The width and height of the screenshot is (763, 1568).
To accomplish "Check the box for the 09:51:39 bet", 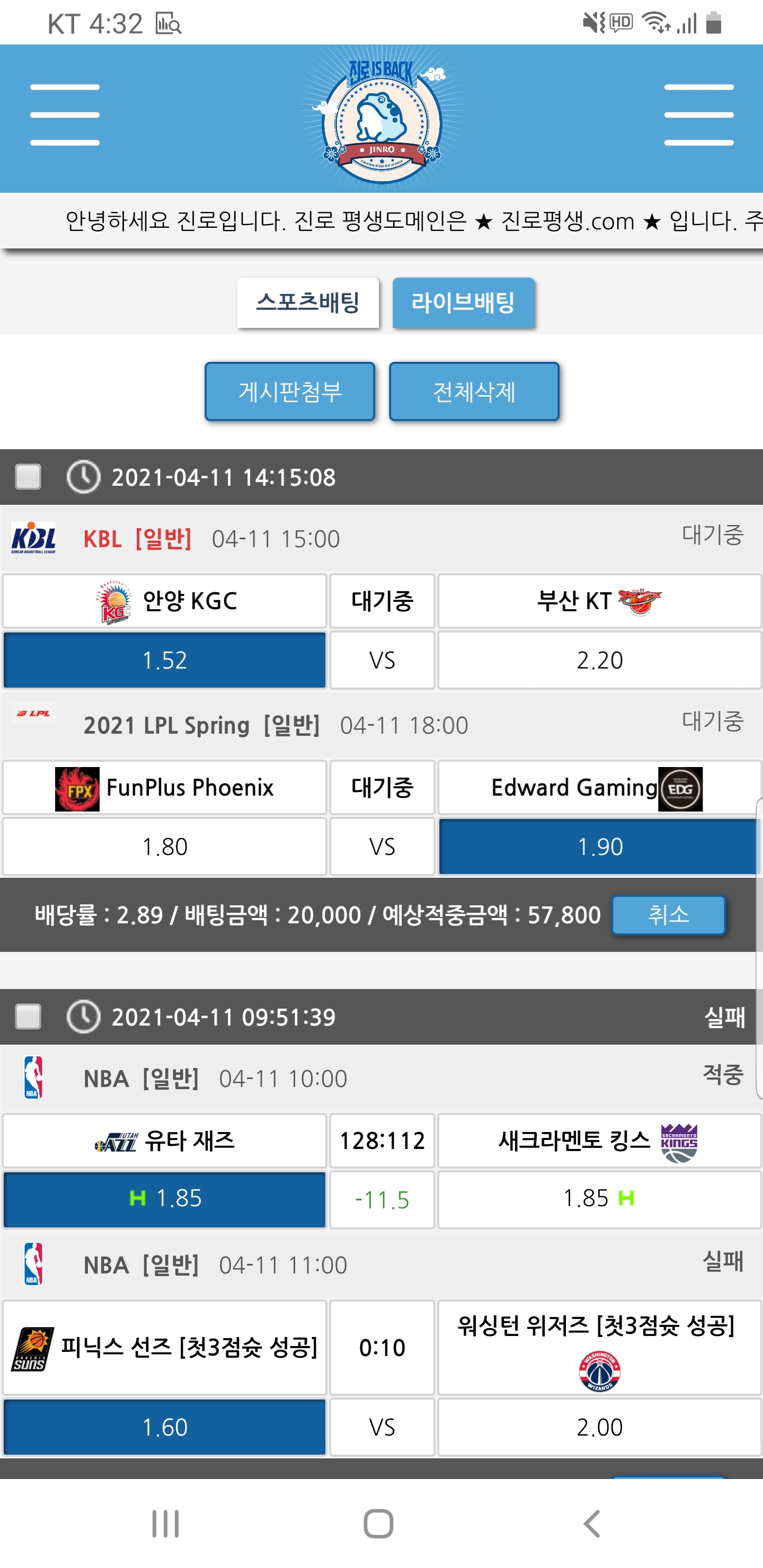I will point(28,1017).
